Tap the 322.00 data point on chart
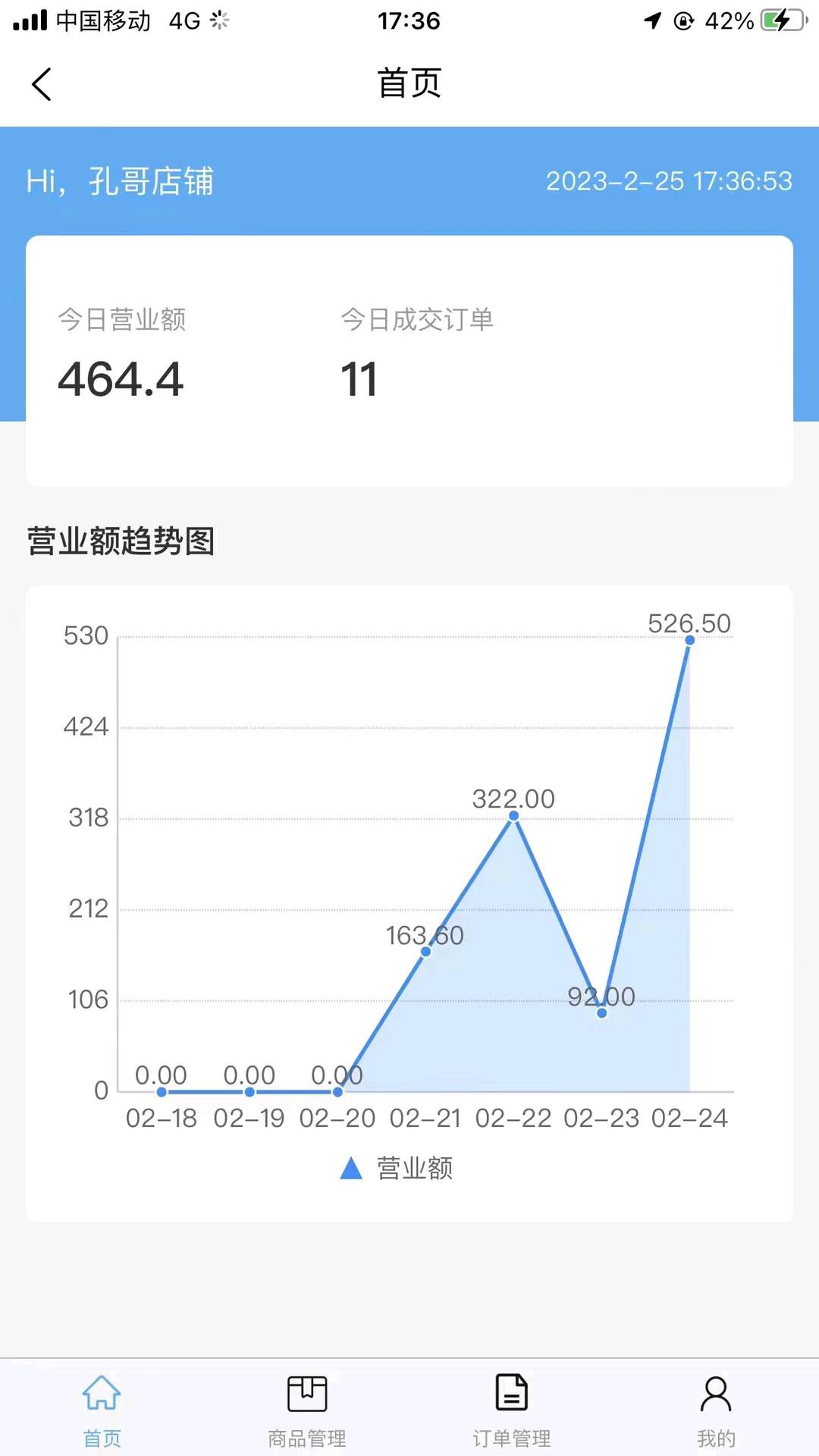 tap(513, 816)
